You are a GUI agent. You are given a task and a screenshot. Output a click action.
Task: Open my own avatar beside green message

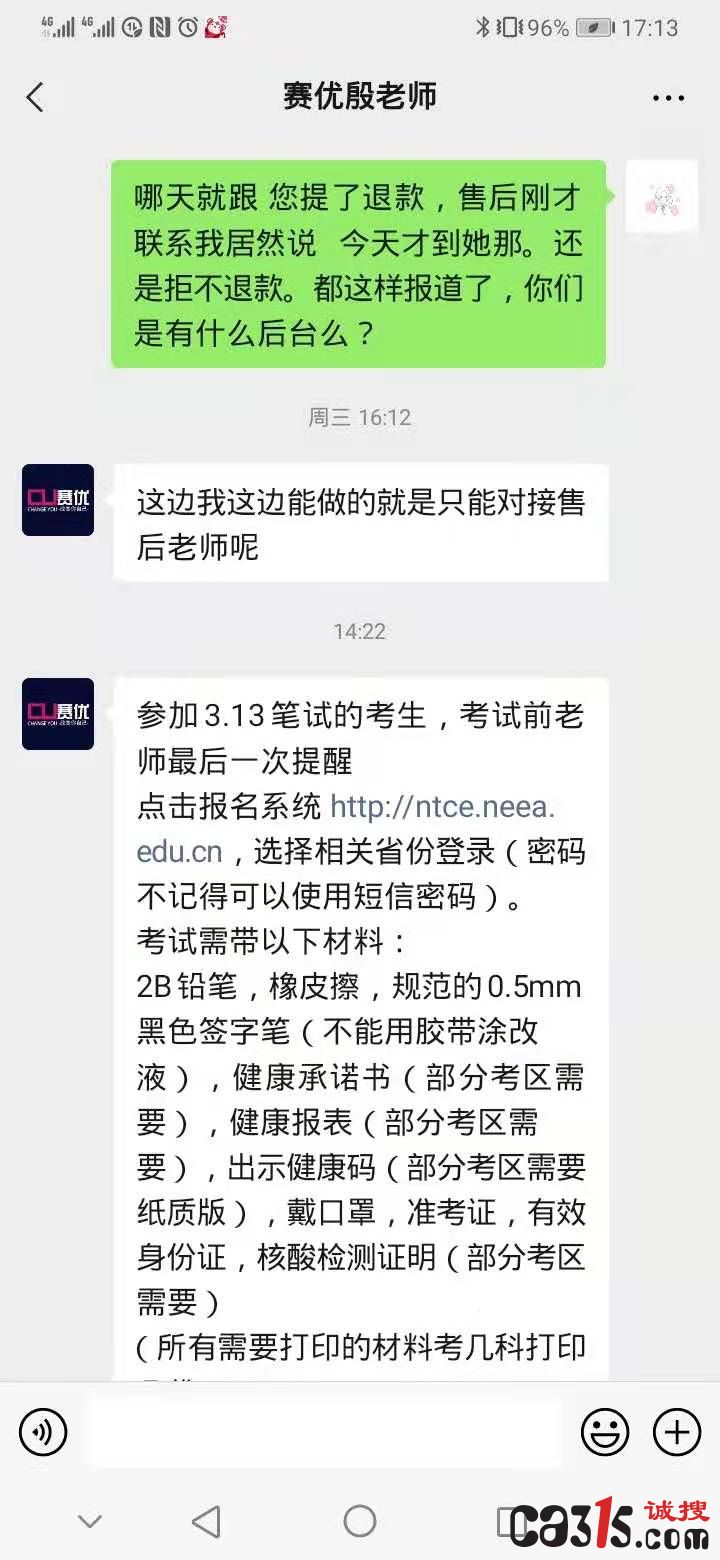[661, 197]
